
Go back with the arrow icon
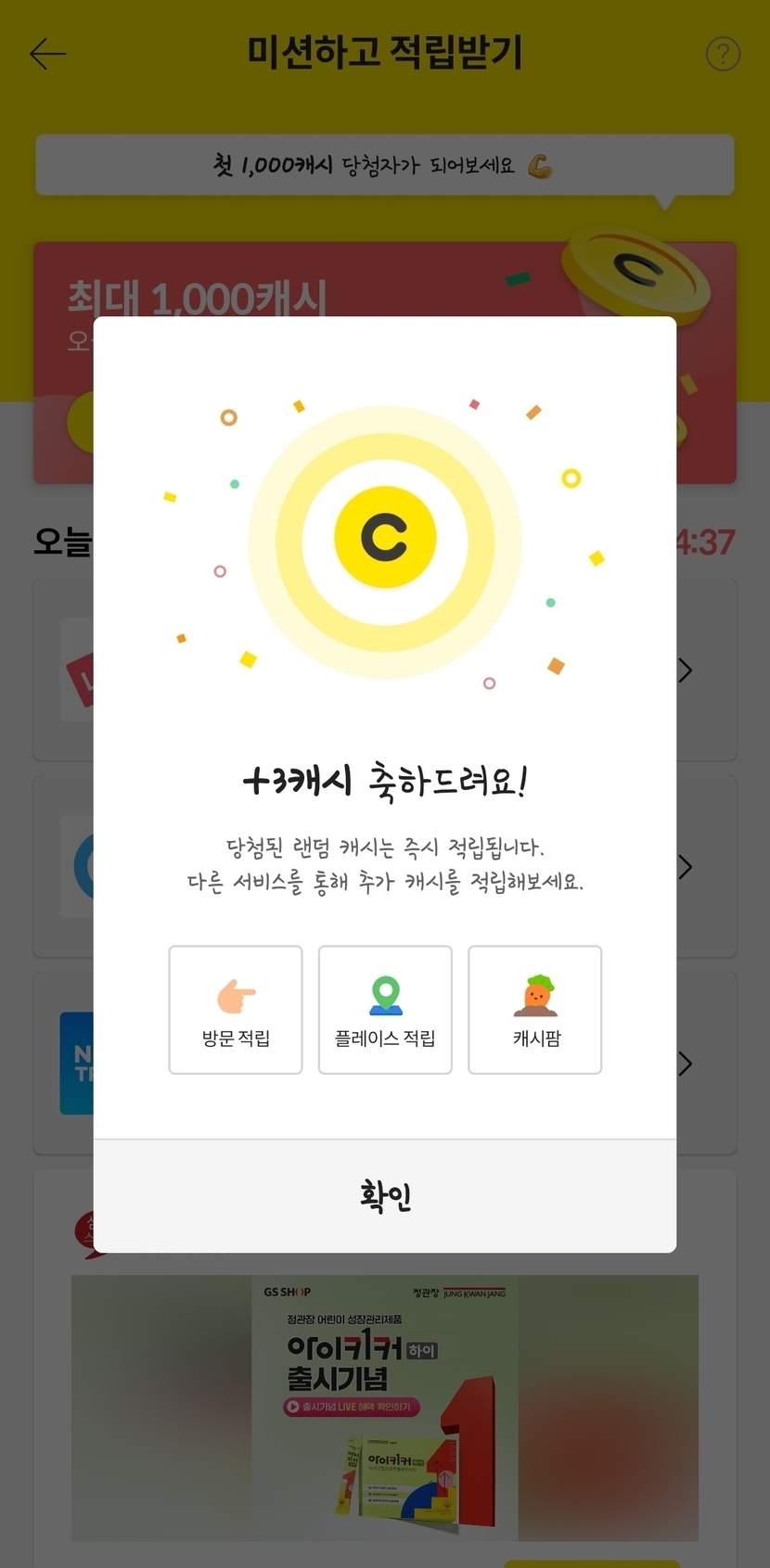[x=47, y=55]
